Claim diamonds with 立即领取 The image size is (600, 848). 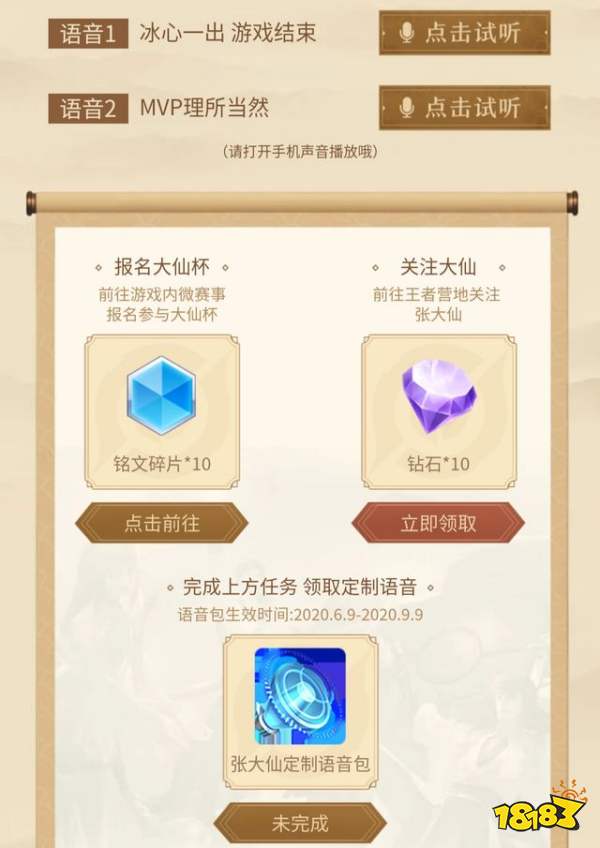pyautogui.click(x=438, y=523)
